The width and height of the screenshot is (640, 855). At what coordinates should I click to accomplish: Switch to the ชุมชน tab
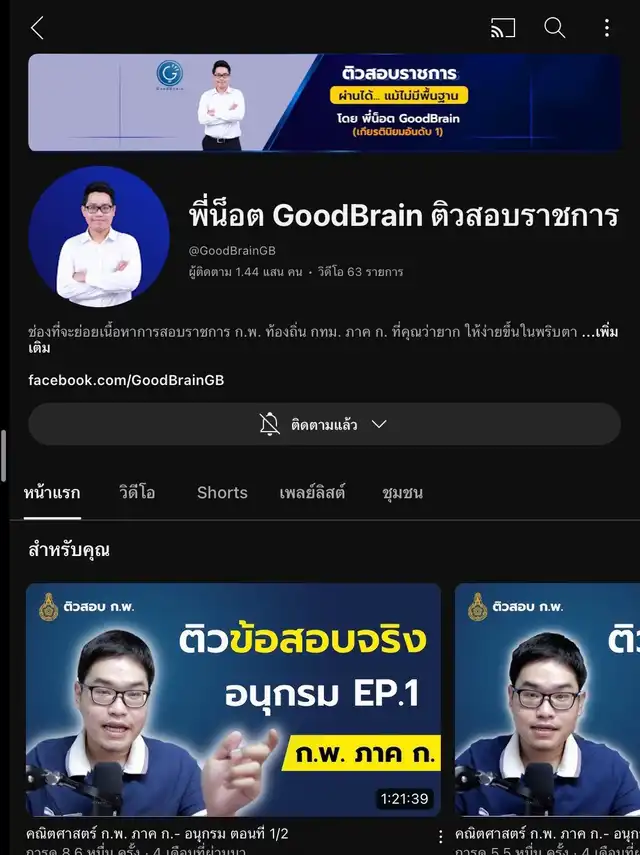[402, 492]
